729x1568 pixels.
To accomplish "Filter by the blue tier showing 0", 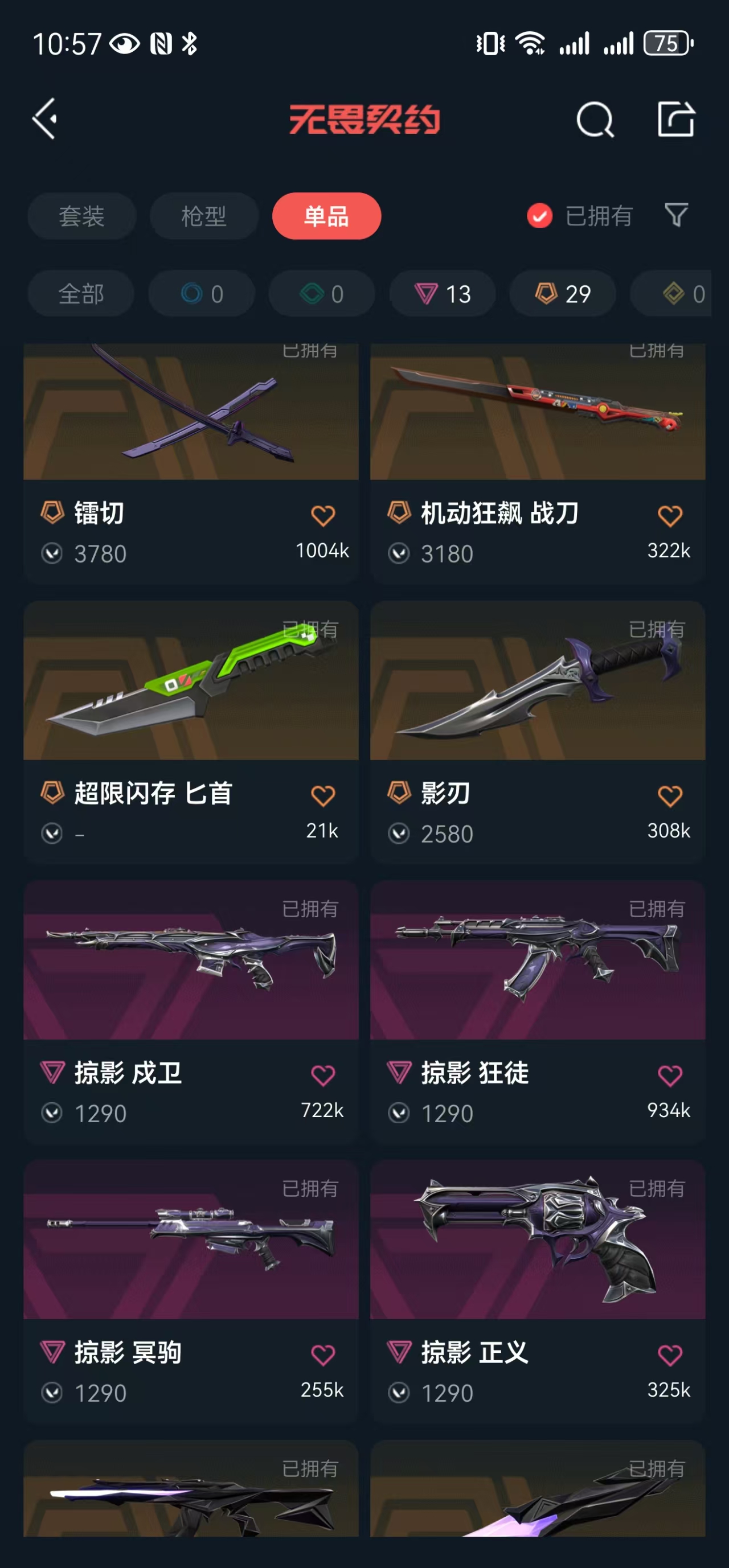I will (x=202, y=294).
